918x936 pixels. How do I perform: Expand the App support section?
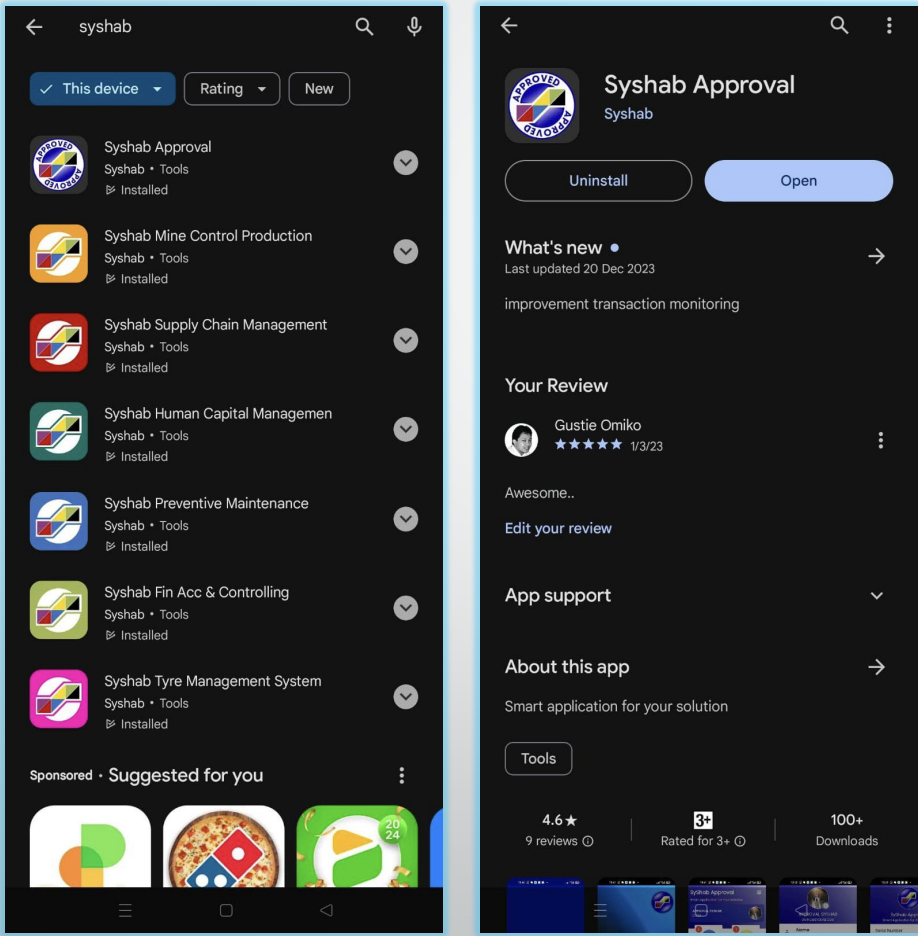coord(876,596)
